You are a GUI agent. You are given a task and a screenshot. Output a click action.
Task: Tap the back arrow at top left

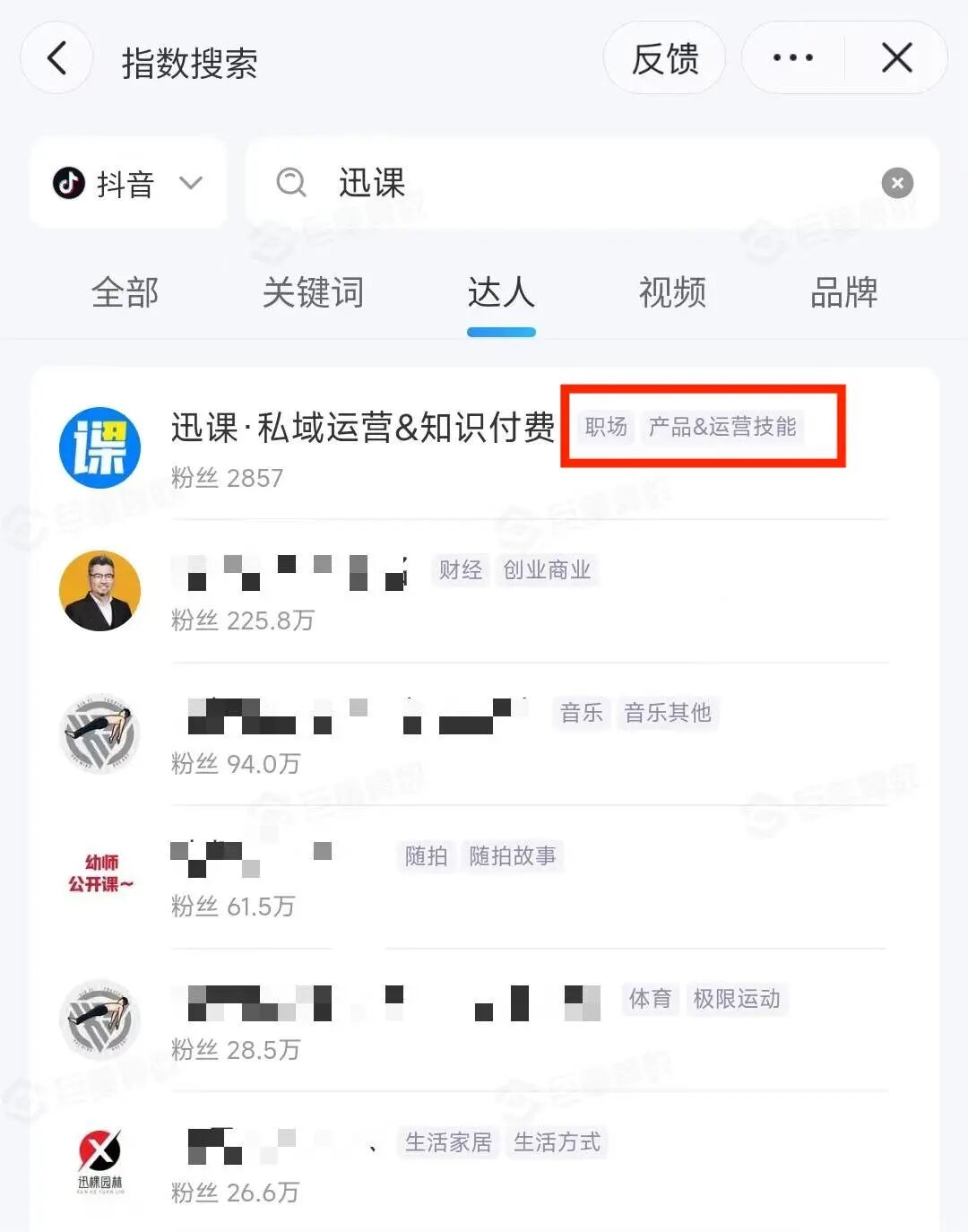point(56,57)
